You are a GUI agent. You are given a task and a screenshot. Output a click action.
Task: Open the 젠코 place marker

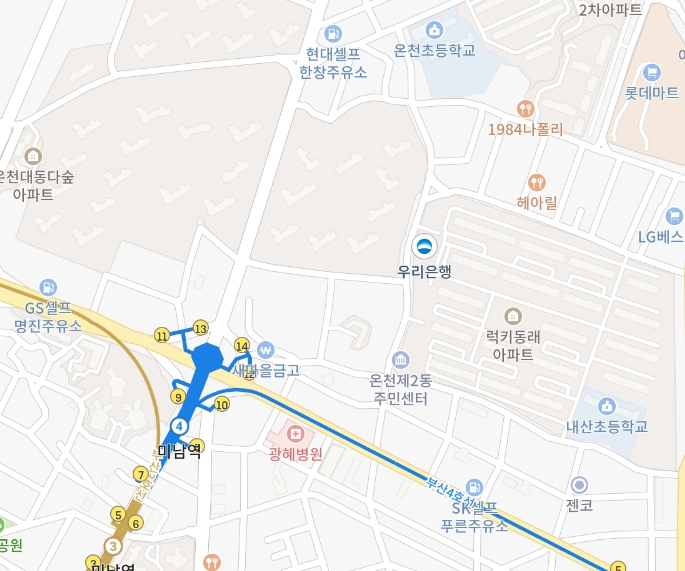click(x=579, y=485)
